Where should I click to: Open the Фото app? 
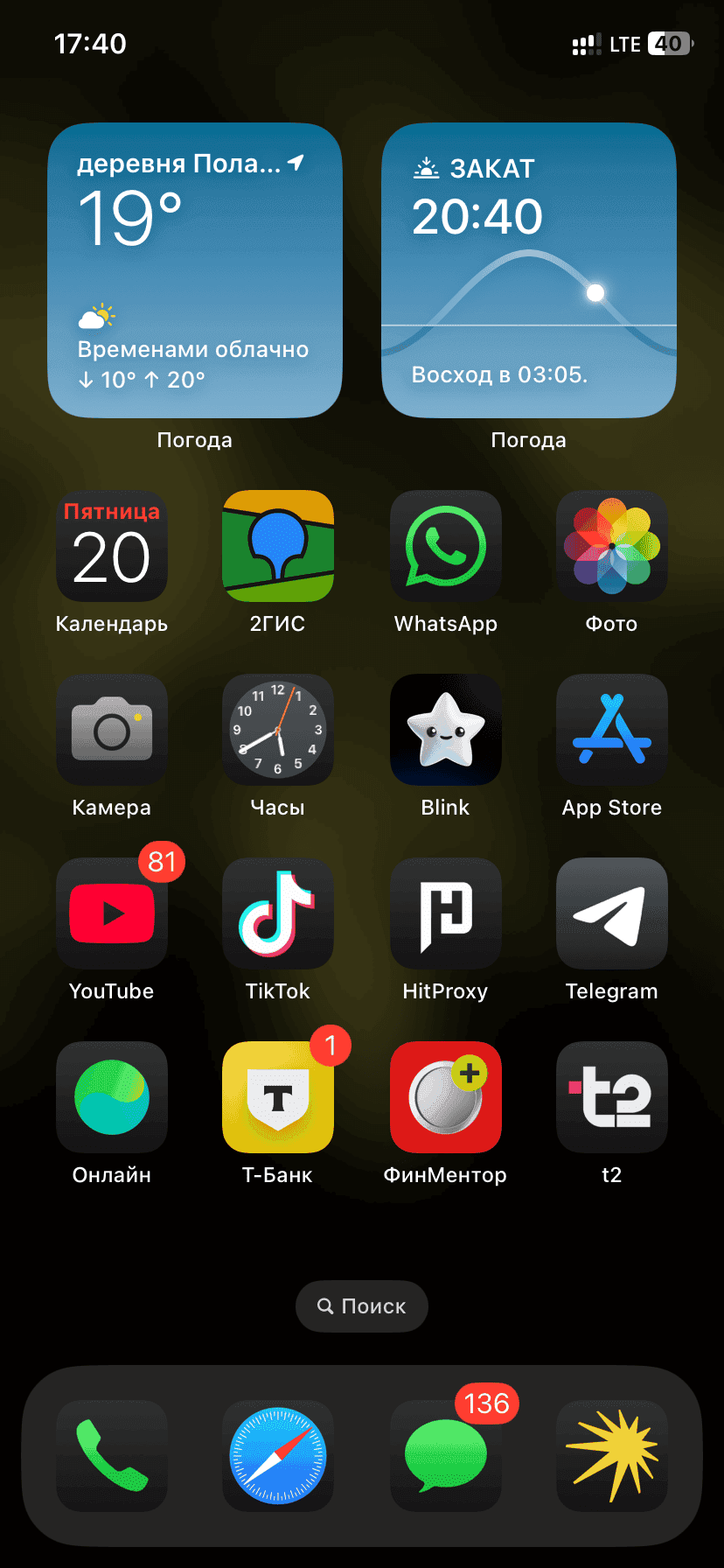tap(612, 546)
